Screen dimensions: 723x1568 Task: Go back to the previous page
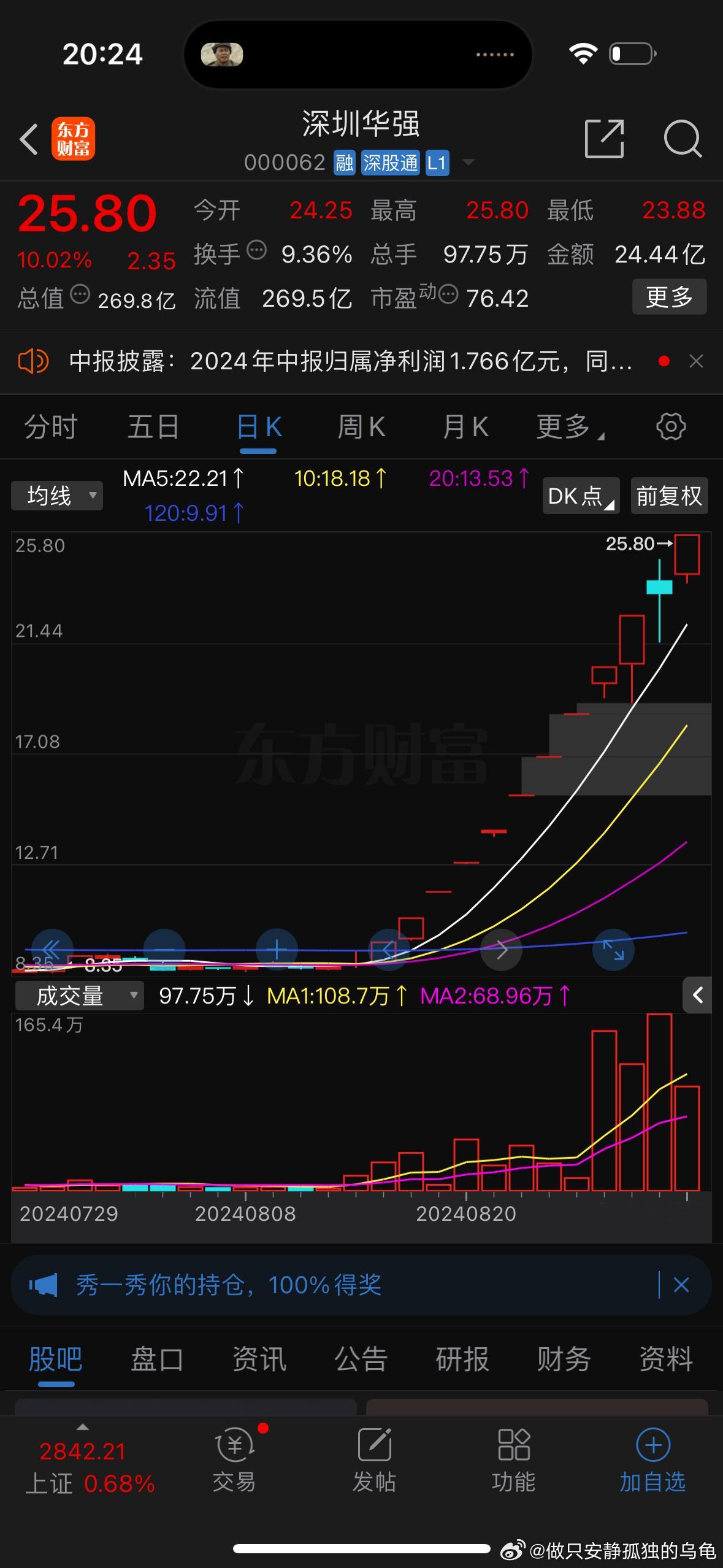point(29,139)
